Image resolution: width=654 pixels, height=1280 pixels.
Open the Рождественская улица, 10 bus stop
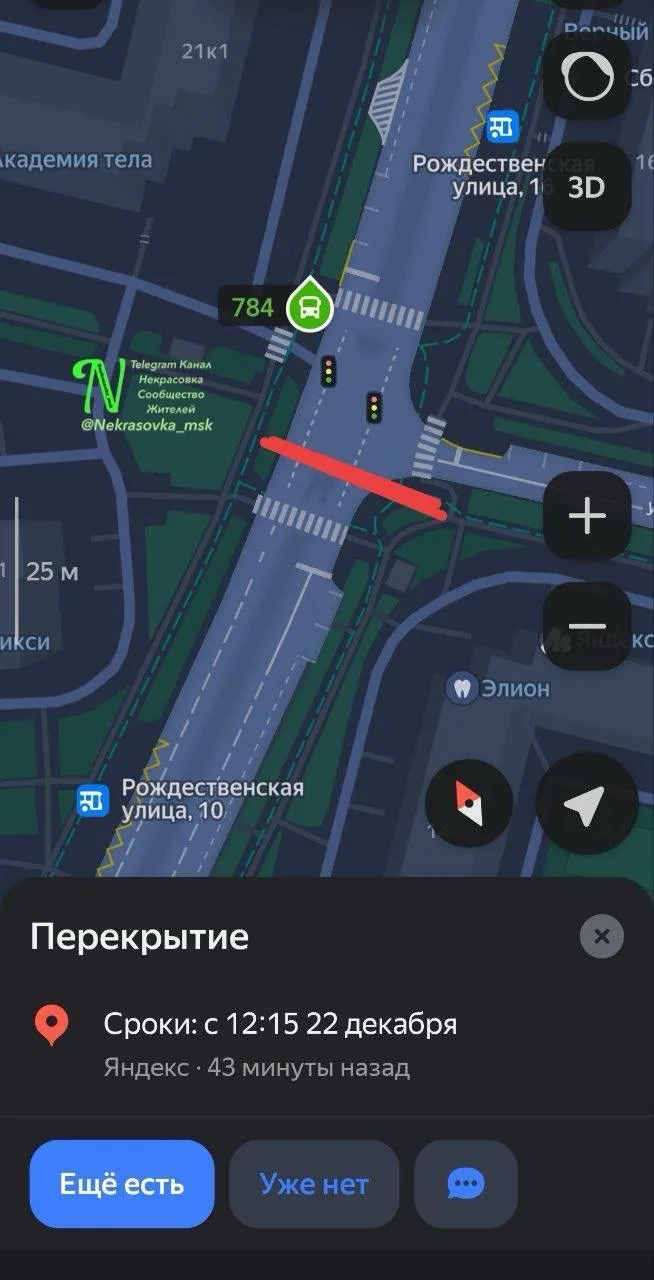pyautogui.click(x=93, y=800)
